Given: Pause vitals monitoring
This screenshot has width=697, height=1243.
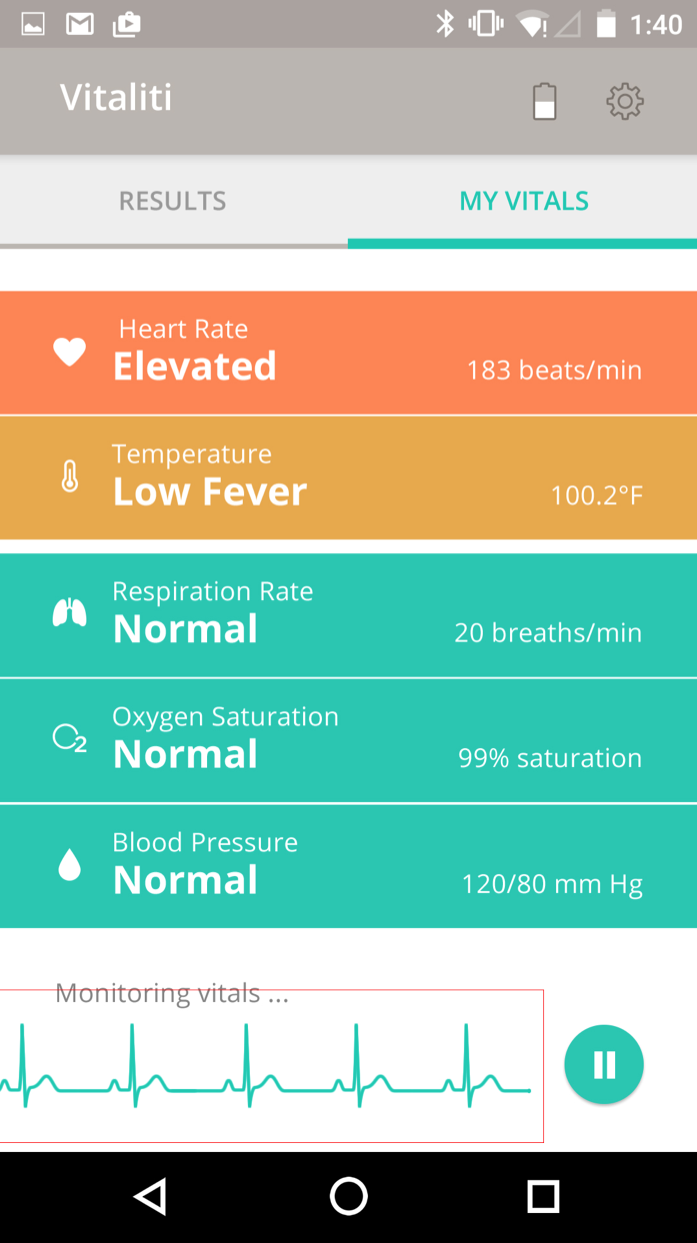Looking at the screenshot, I should 604,1064.
